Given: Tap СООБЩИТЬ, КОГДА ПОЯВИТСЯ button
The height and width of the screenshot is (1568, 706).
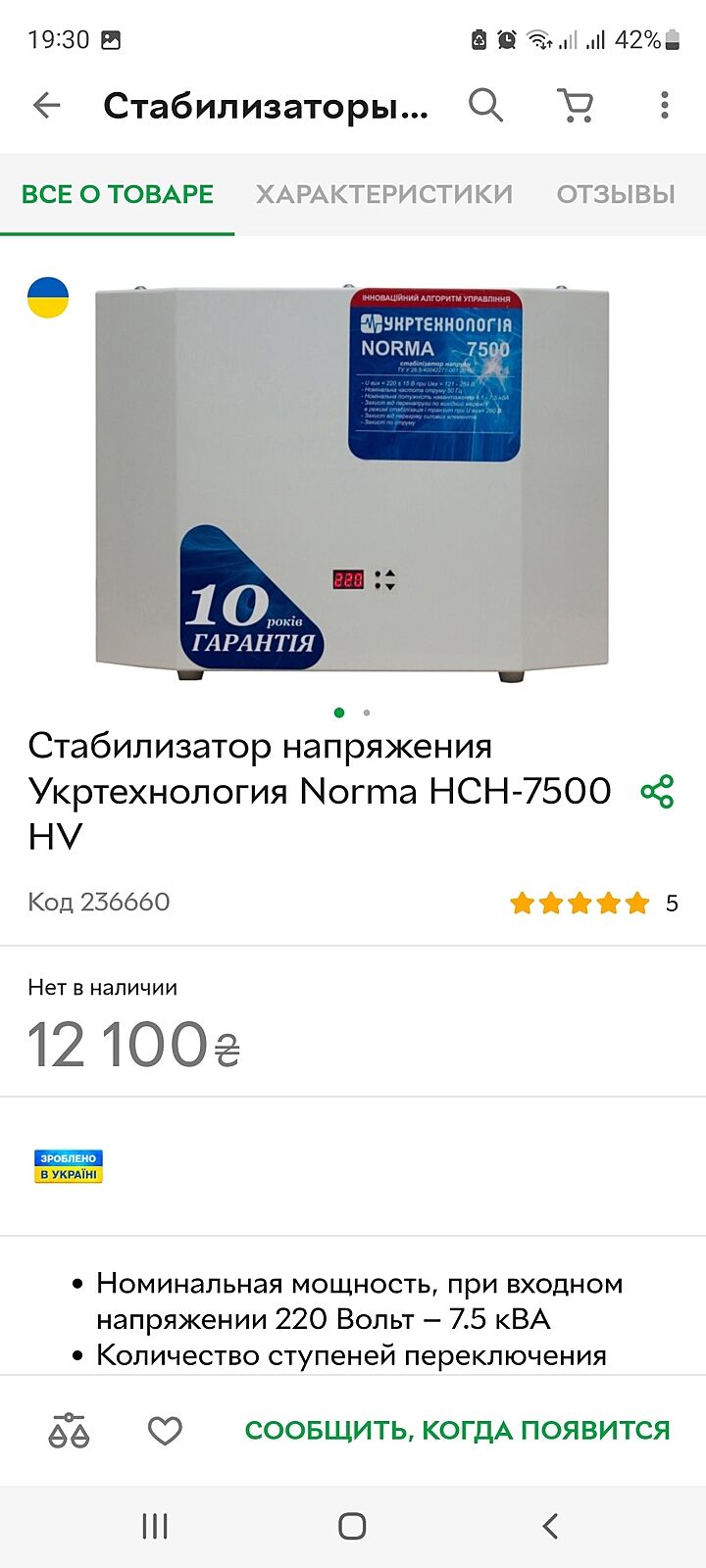Looking at the screenshot, I should coord(457,1431).
